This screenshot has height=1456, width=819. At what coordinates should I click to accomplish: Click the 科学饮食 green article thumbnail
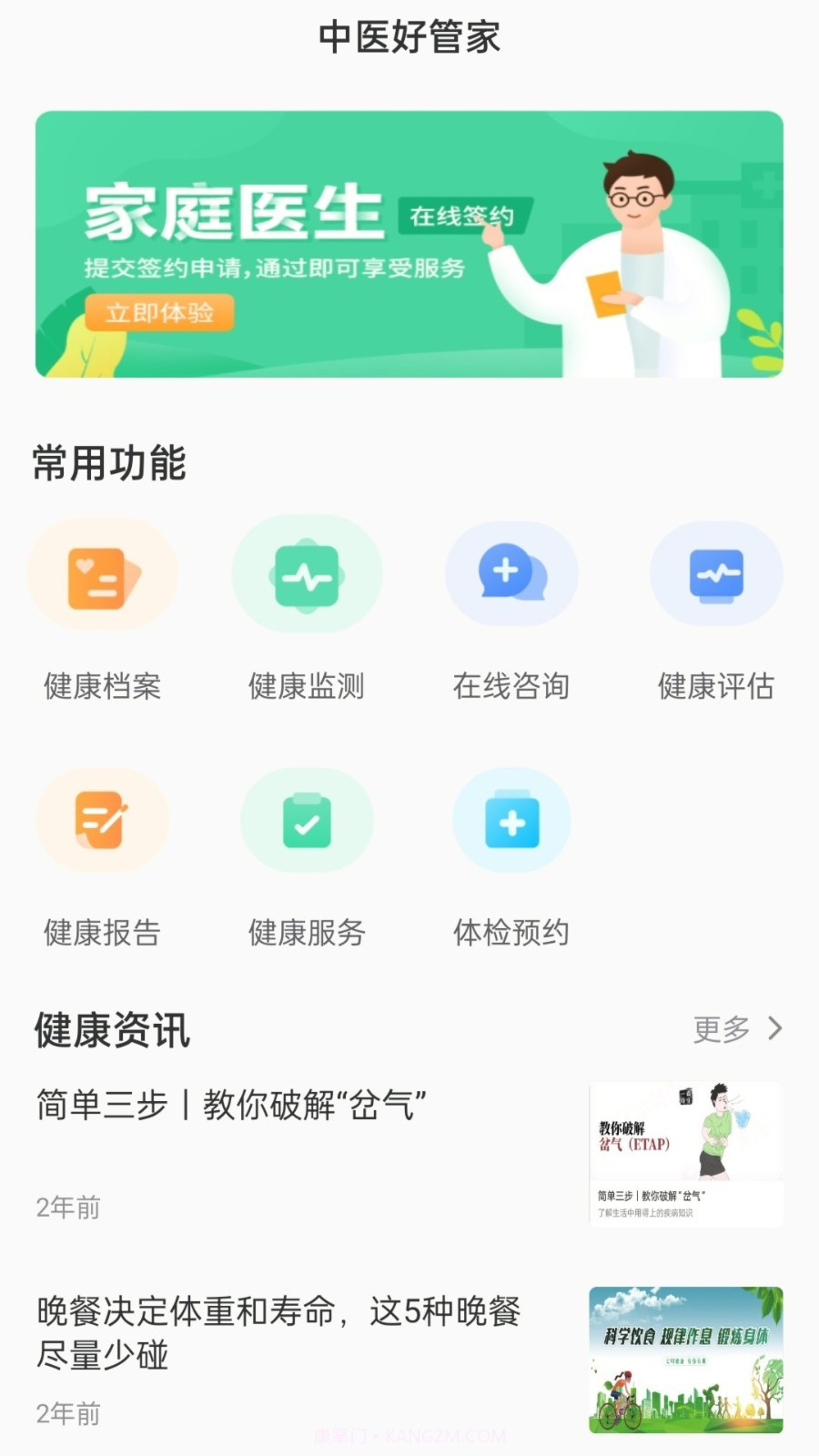(x=685, y=1360)
